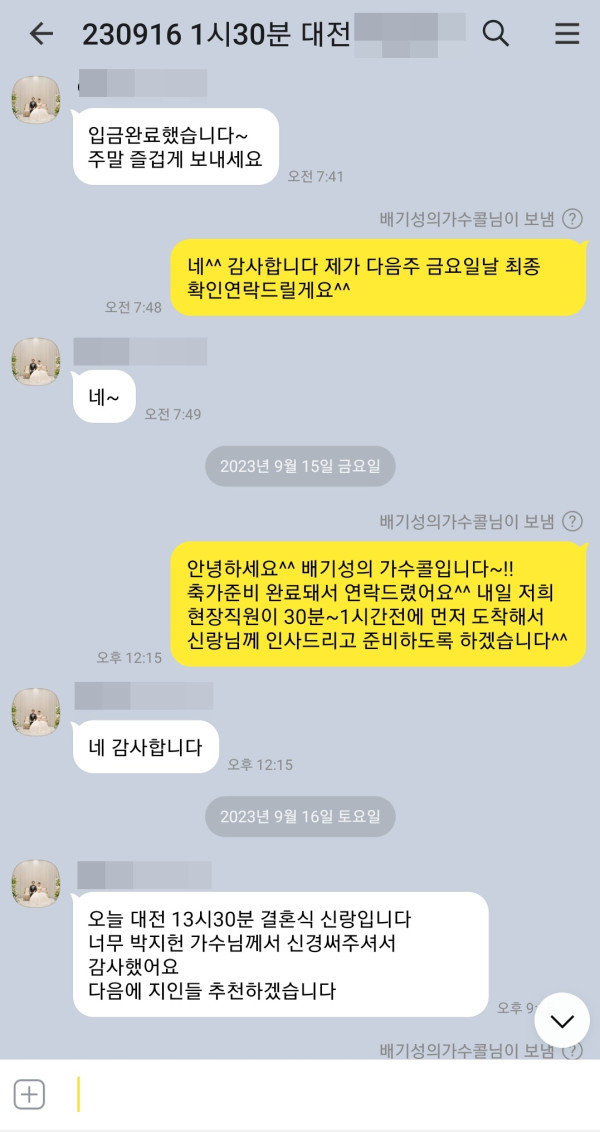Tap help icon beside 오전 7:48 sender label
The width and height of the screenshot is (600, 1132).
pos(572,218)
